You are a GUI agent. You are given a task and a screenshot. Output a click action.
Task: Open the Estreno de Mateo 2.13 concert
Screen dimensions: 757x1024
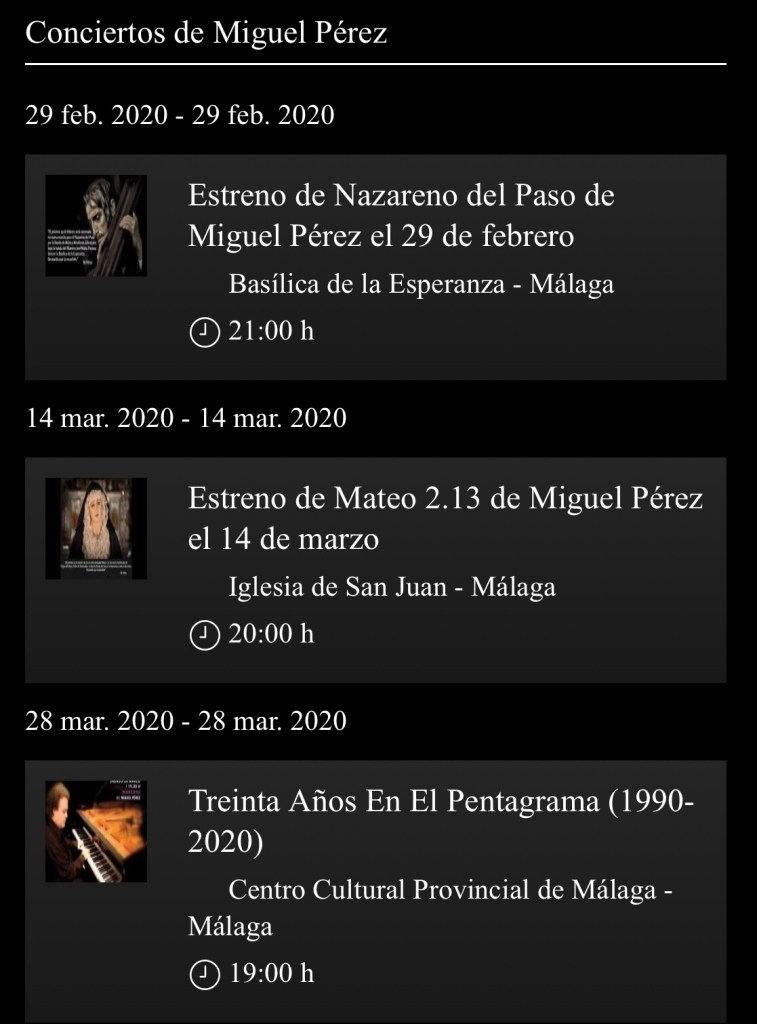445,518
